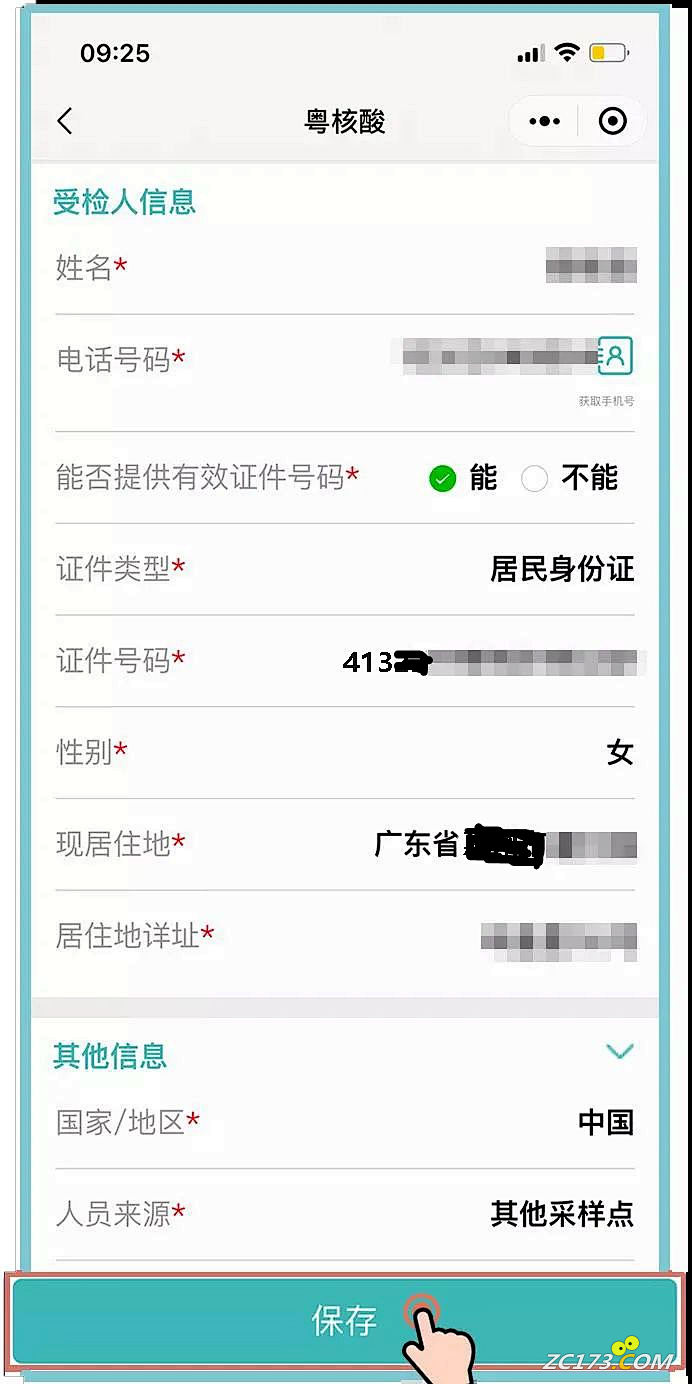Select the 不能 radio option
Screen dimensions: 692x1384
(535, 479)
